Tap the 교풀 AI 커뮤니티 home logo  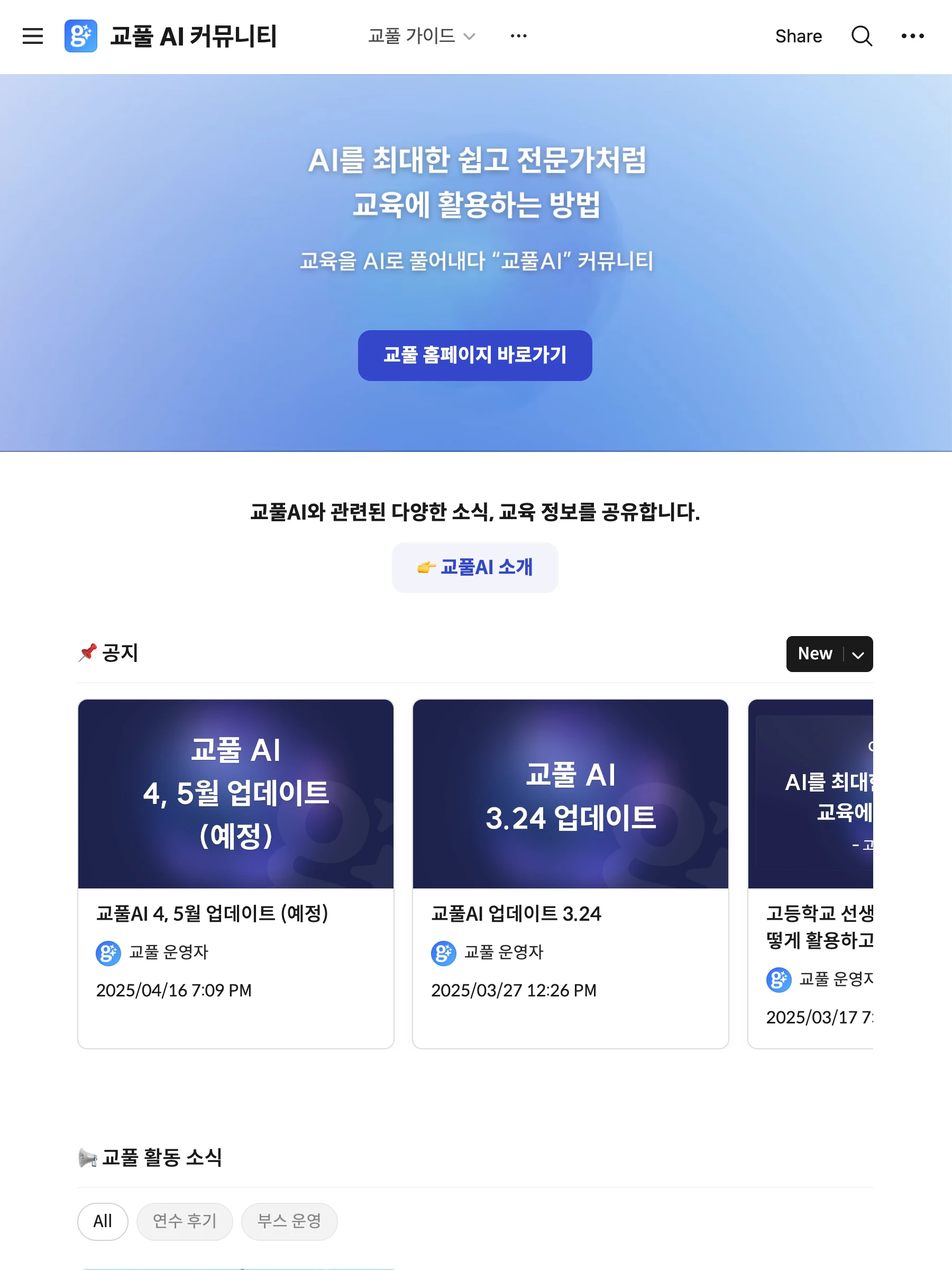[81, 36]
